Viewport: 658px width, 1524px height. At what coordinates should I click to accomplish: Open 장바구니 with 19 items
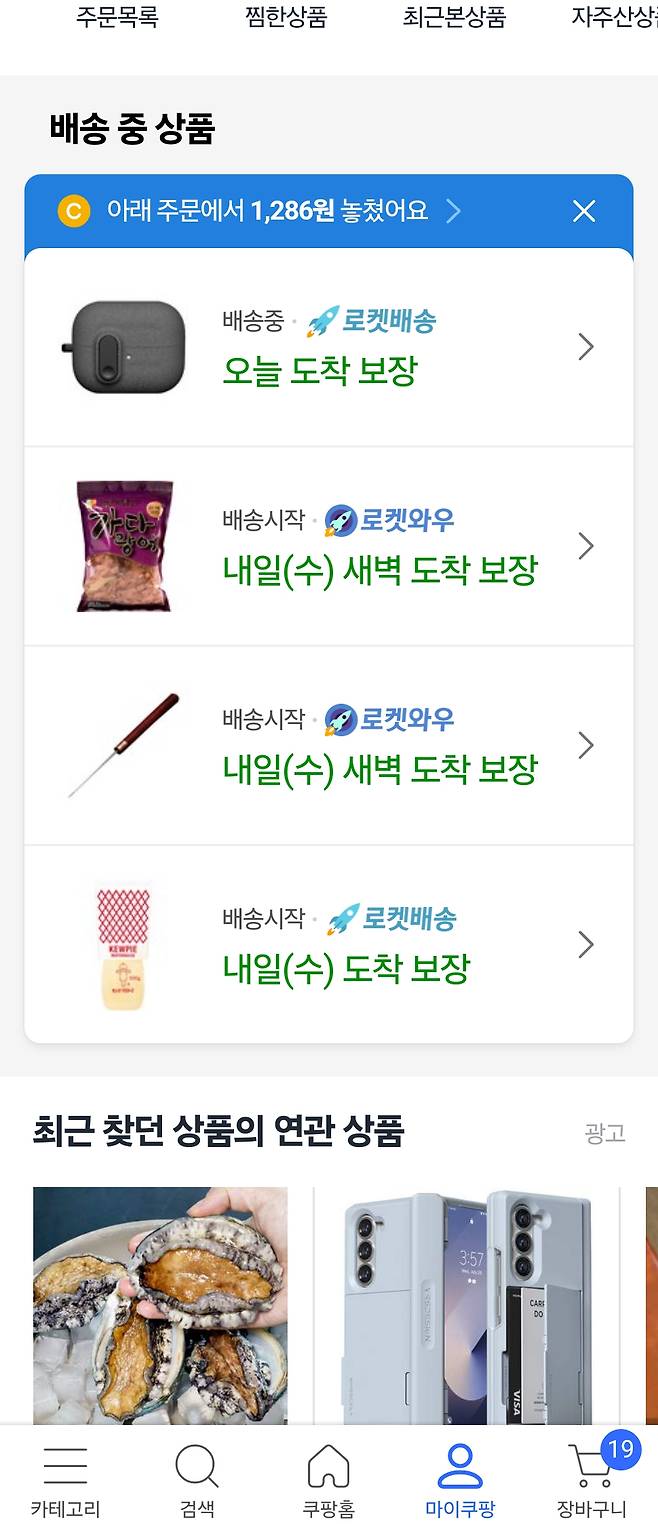tap(592, 1480)
